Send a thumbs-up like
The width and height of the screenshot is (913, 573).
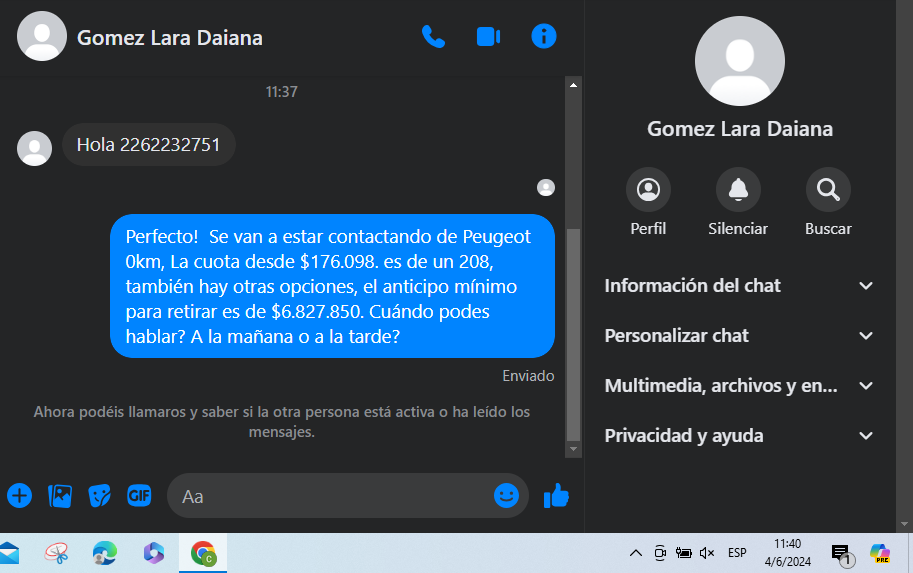pyautogui.click(x=556, y=495)
